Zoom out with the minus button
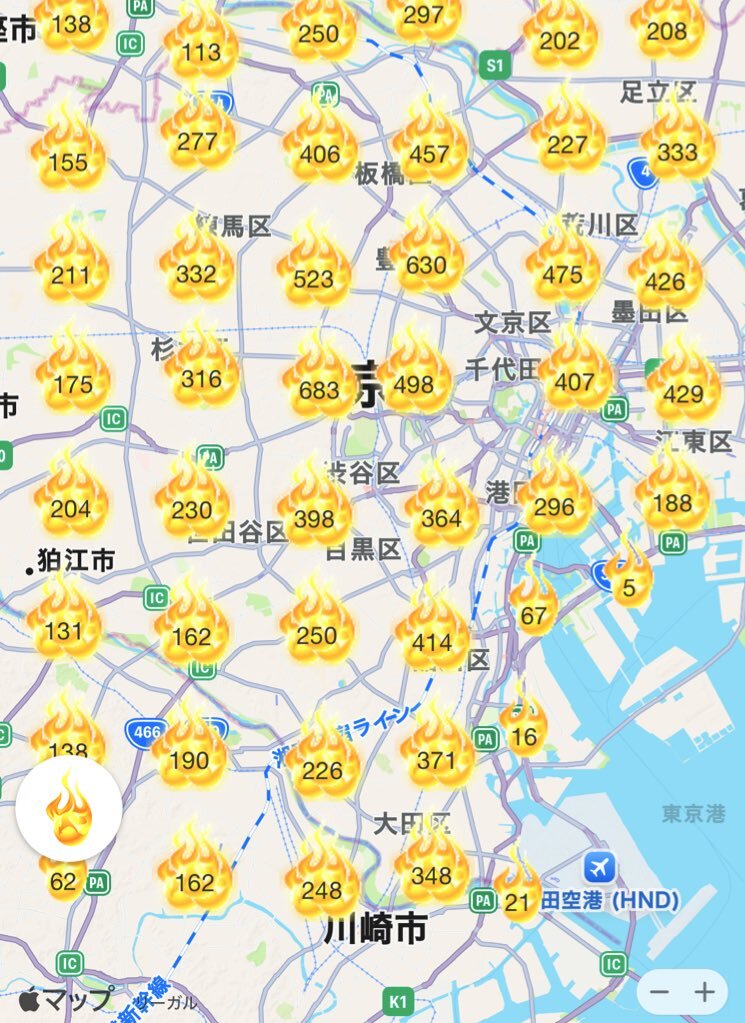 659,992
